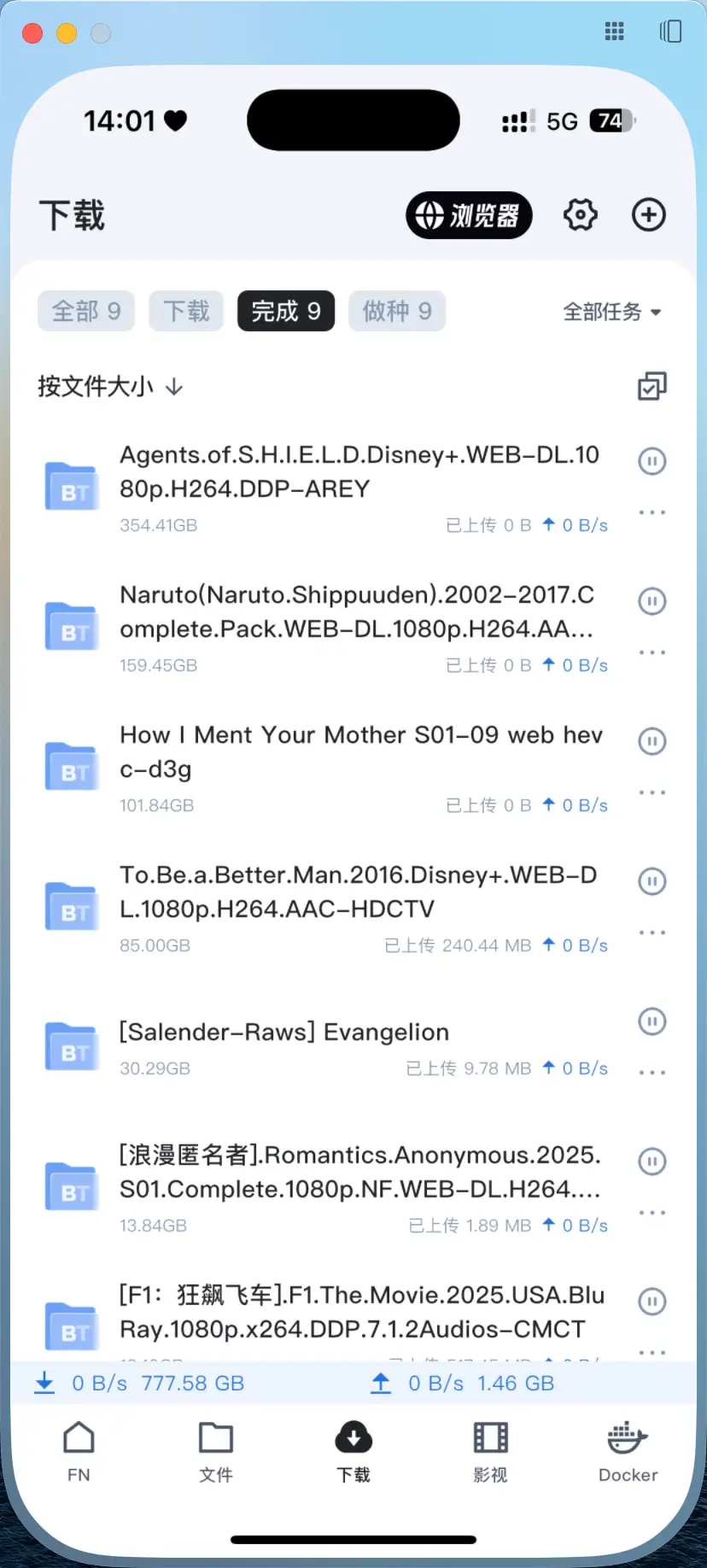
Task: Open more options for the F1 movie task
Action: pyautogui.click(x=651, y=1352)
